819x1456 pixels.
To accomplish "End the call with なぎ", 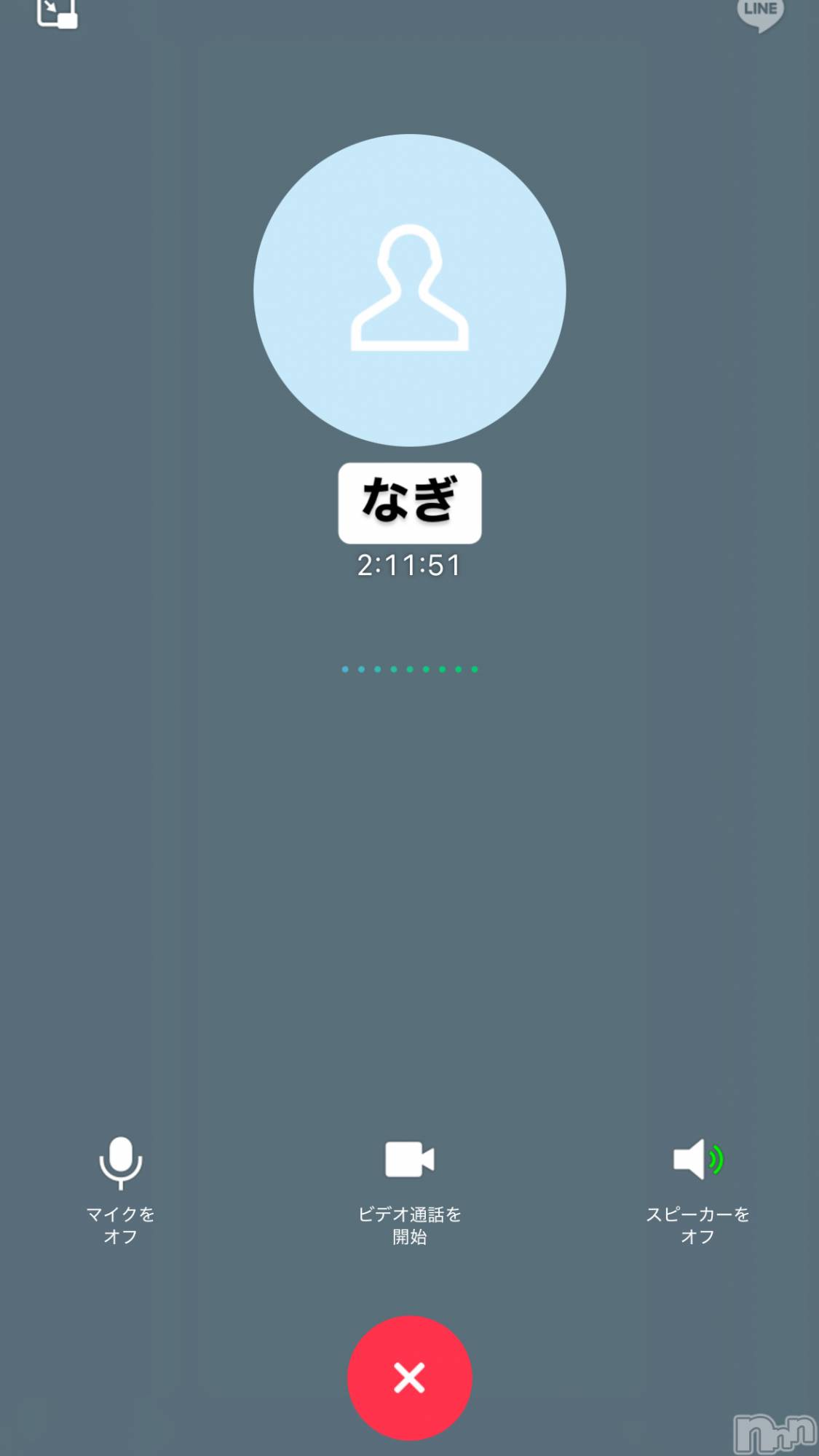I will pyautogui.click(x=409, y=1377).
